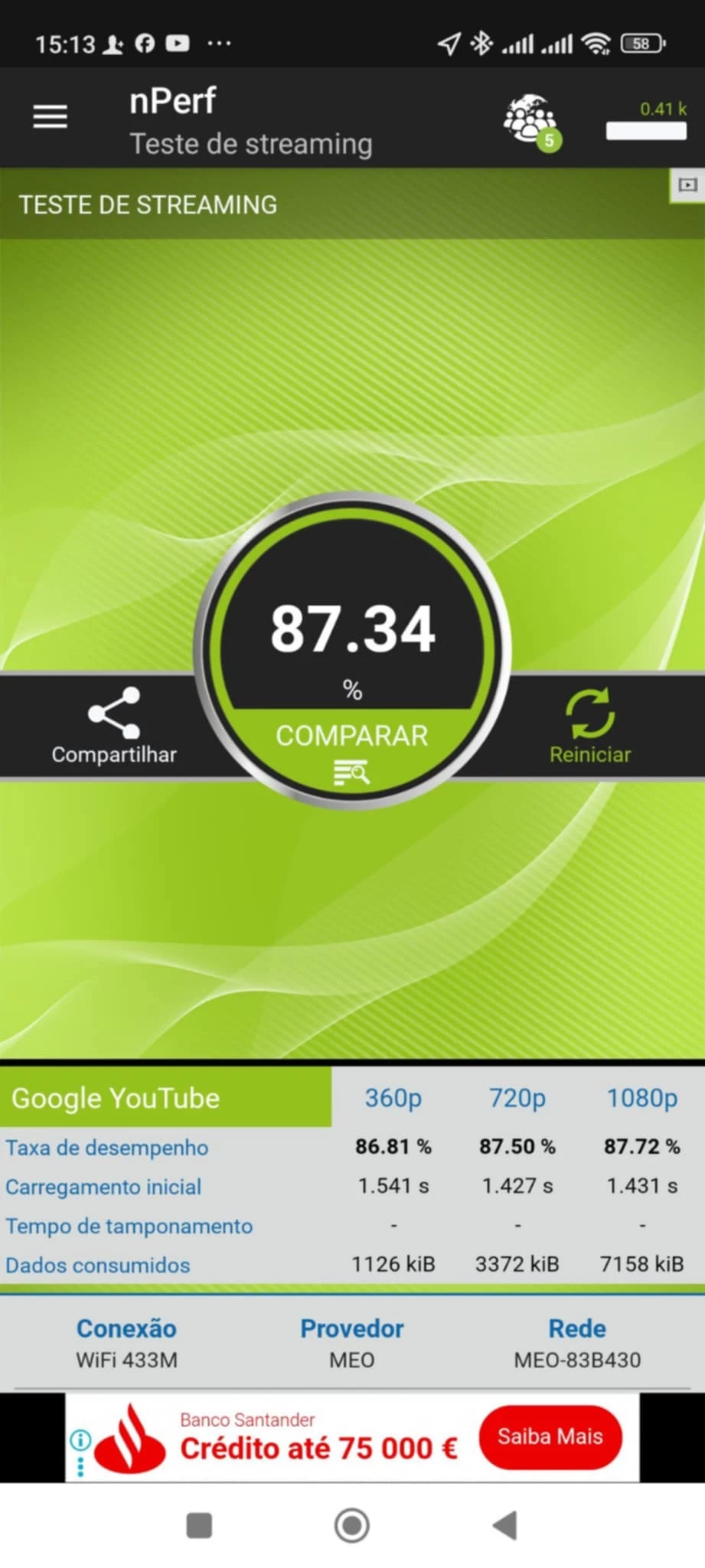Restart the test with Reiniciar
Image resolution: width=705 pixels, height=1568 pixels.
point(589,725)
